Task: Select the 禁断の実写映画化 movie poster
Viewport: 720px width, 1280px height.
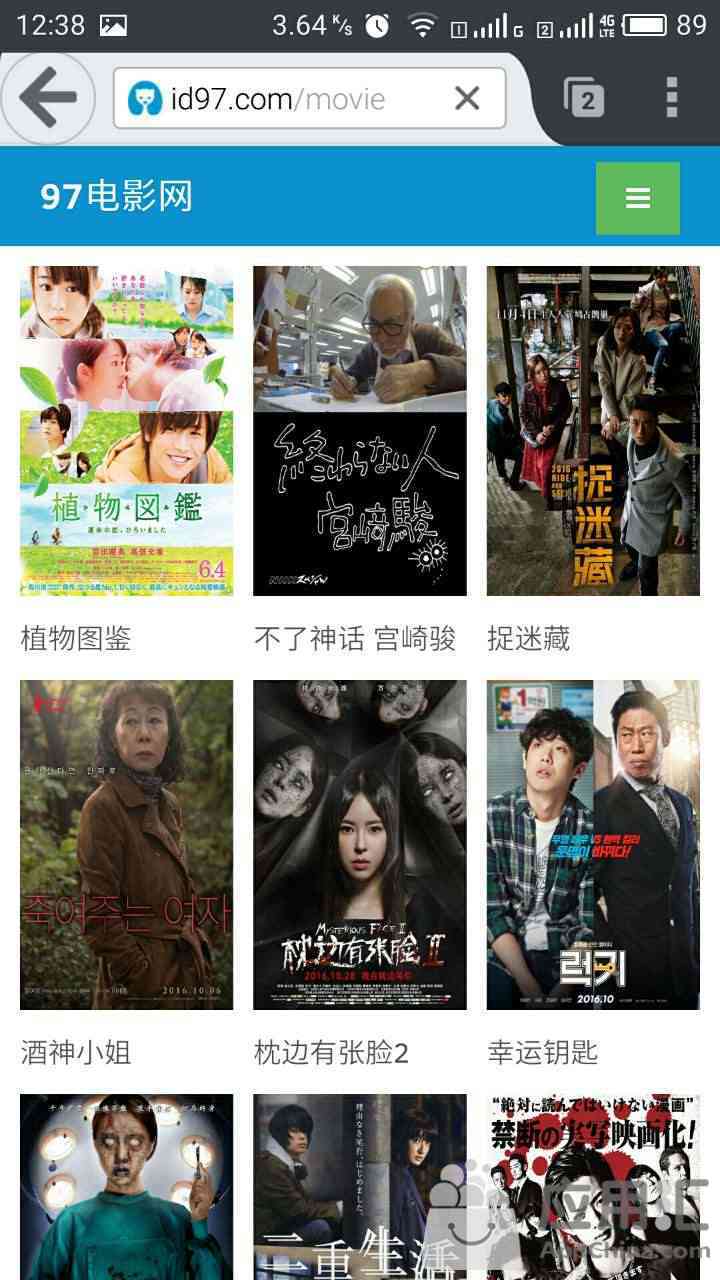Action: tap(593, 1186)
